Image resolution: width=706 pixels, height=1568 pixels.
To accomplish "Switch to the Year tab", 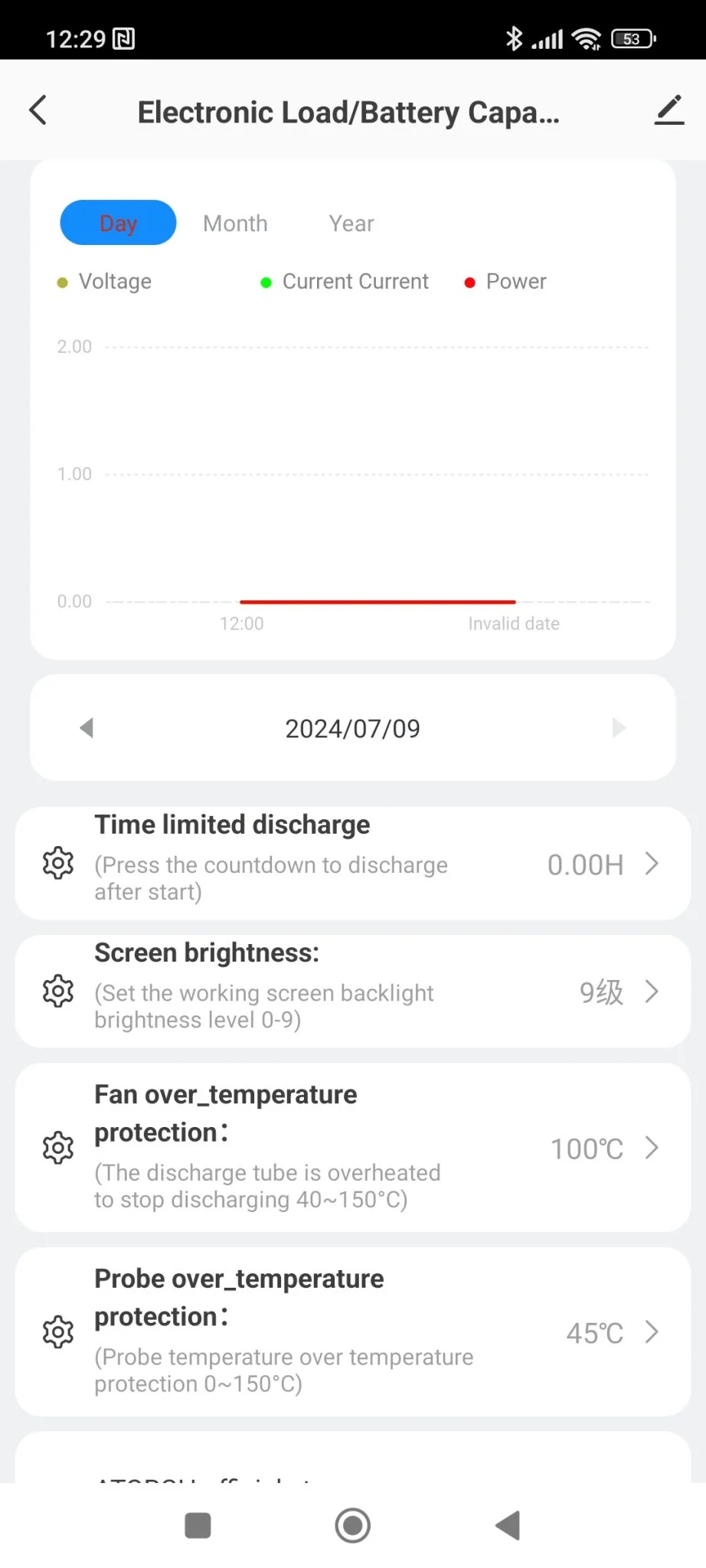I will point(351,224).
